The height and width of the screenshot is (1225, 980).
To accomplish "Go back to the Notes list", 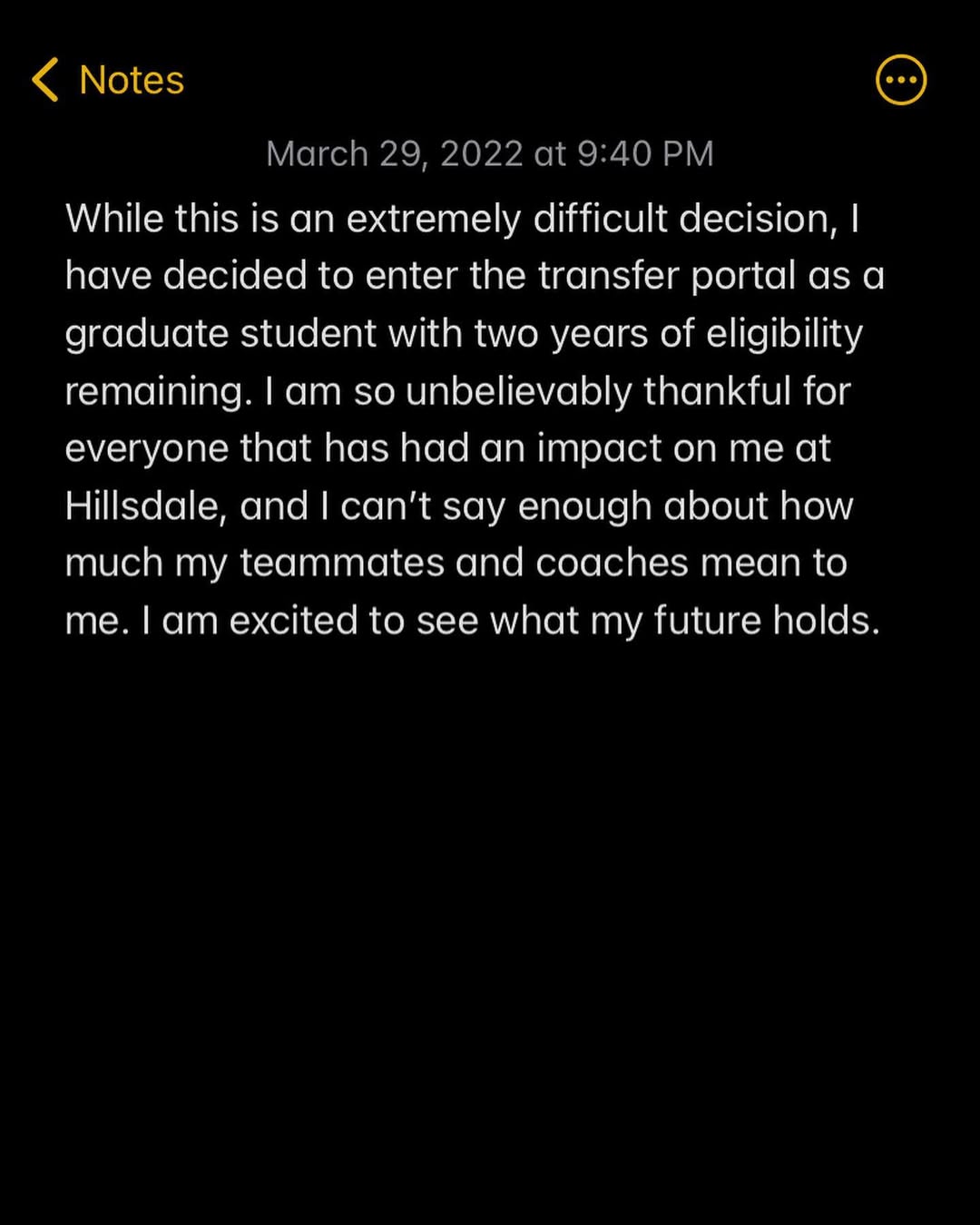I will pyautogui.click(x=108, y=80).
